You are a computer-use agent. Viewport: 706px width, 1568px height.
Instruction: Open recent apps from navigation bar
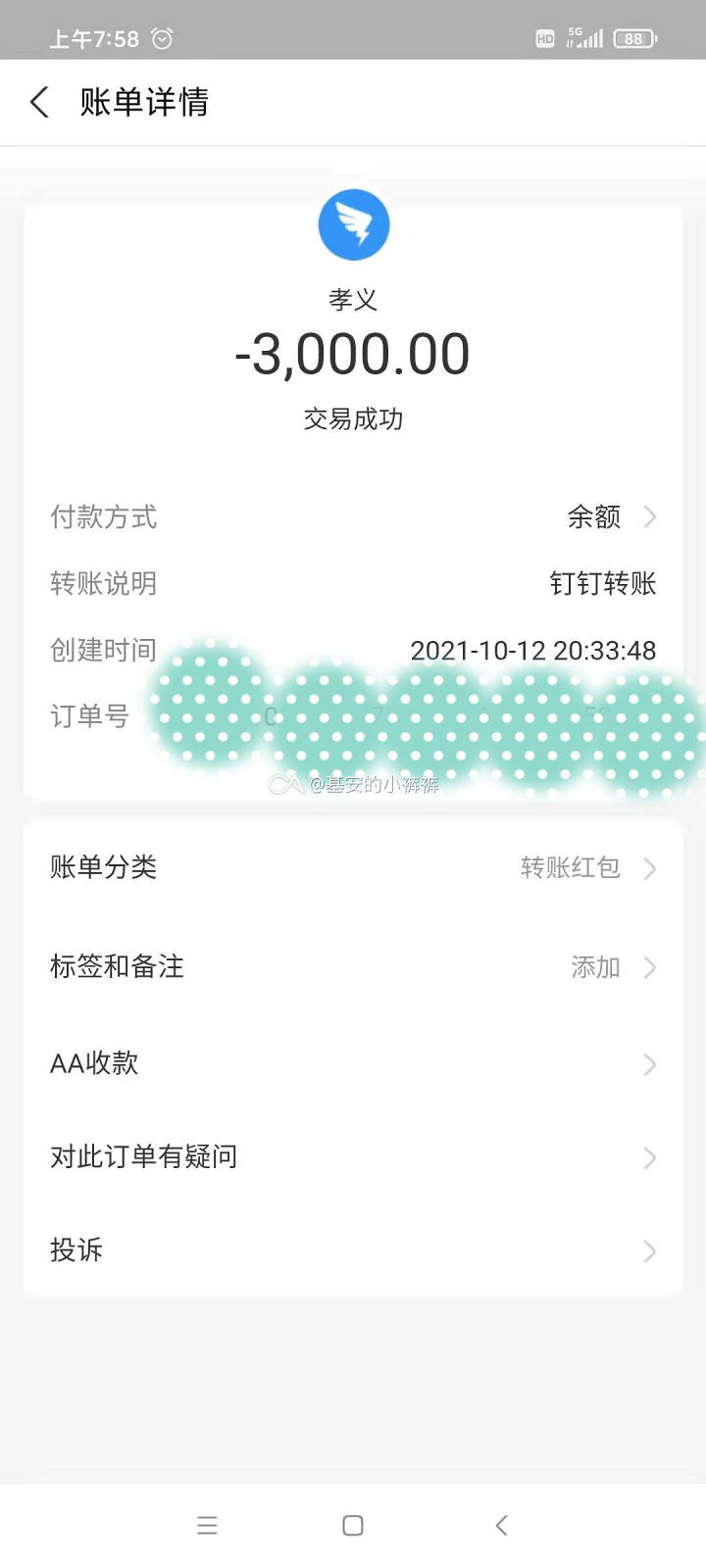[207, 1525]
